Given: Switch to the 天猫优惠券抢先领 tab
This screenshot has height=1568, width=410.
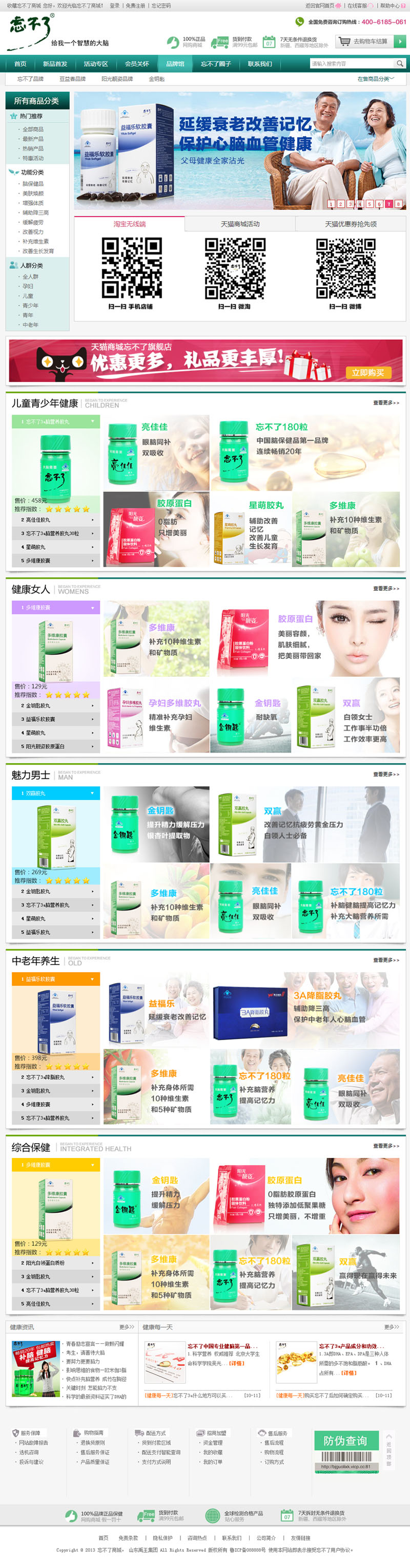Looking at the screenshot, I should (351, 224).
